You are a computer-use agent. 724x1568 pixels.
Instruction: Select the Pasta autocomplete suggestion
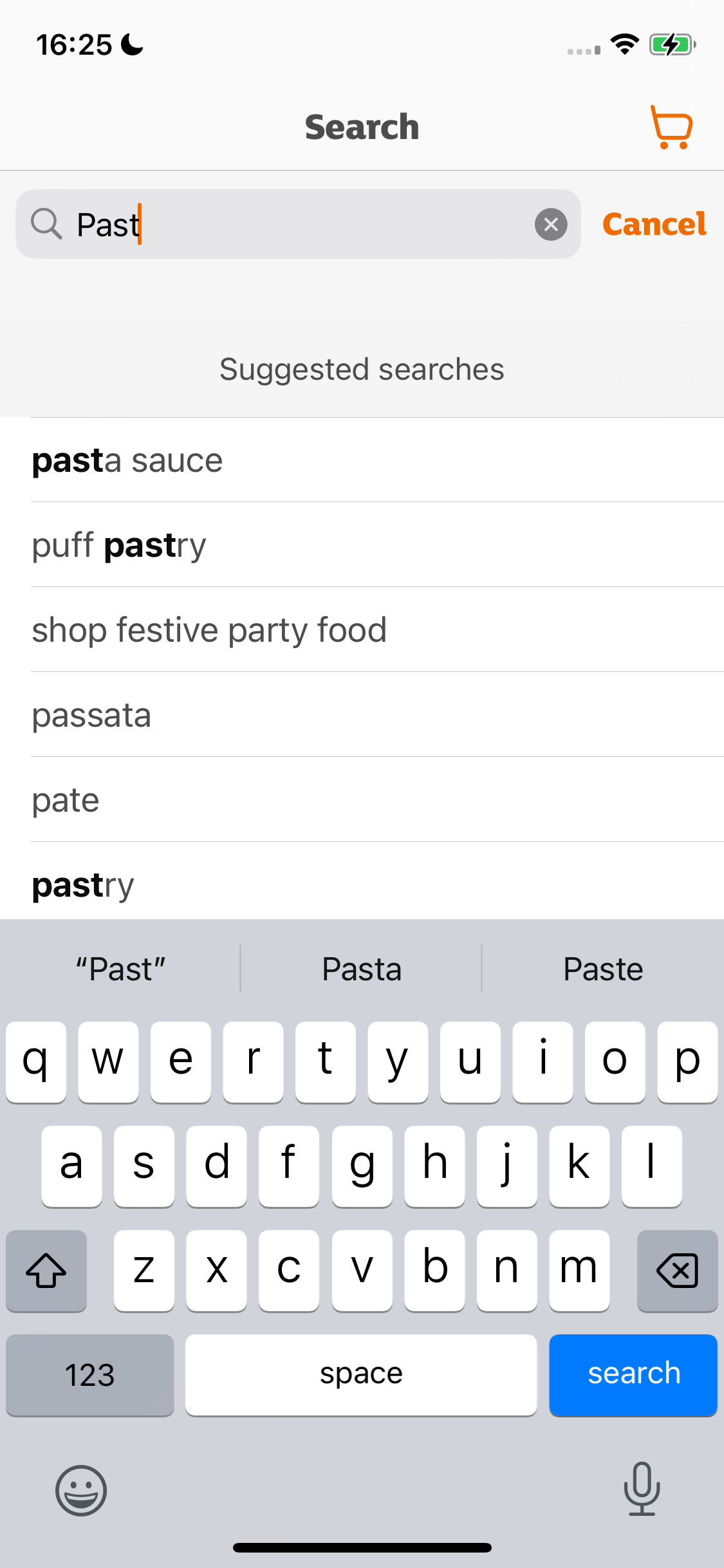361,968
